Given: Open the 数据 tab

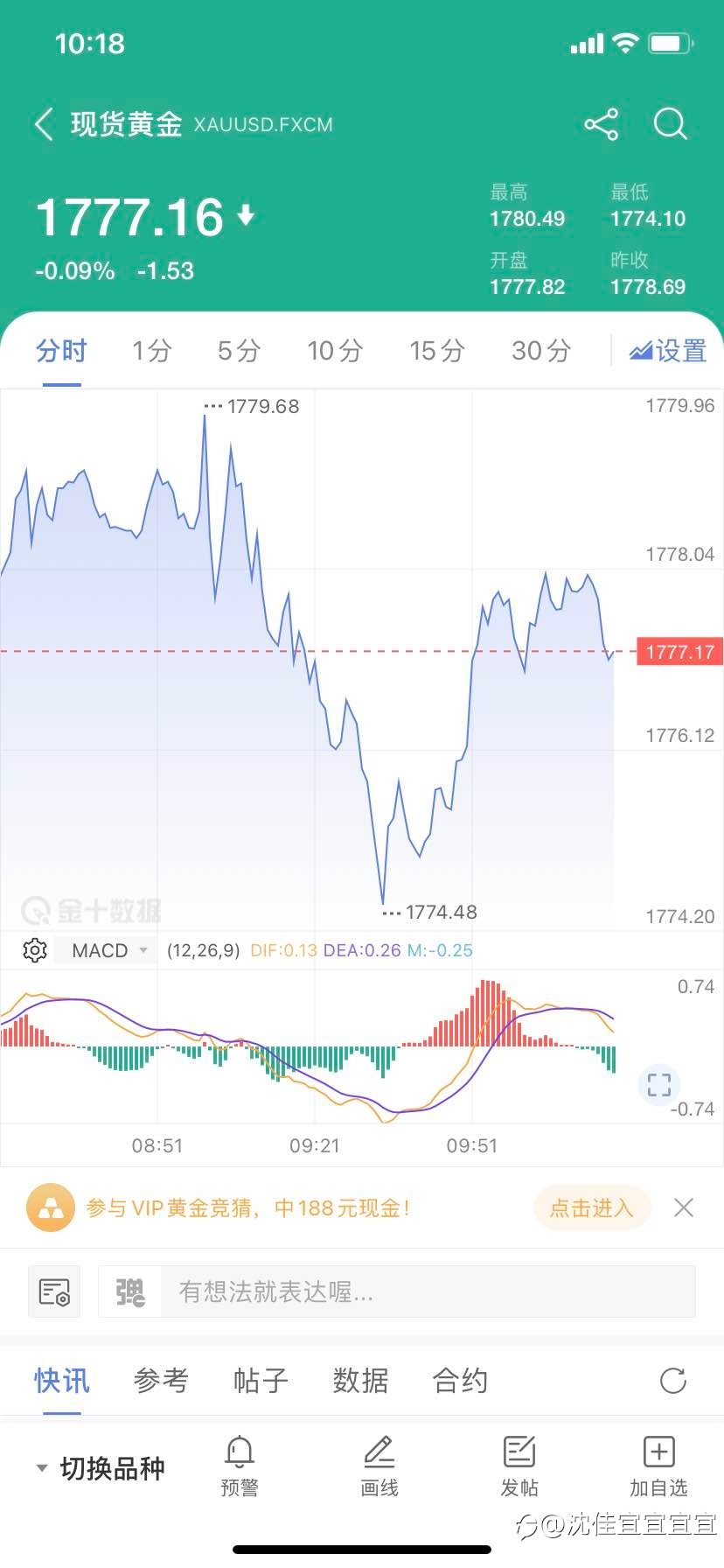Looking at the screenshot, I should 360,1381.
